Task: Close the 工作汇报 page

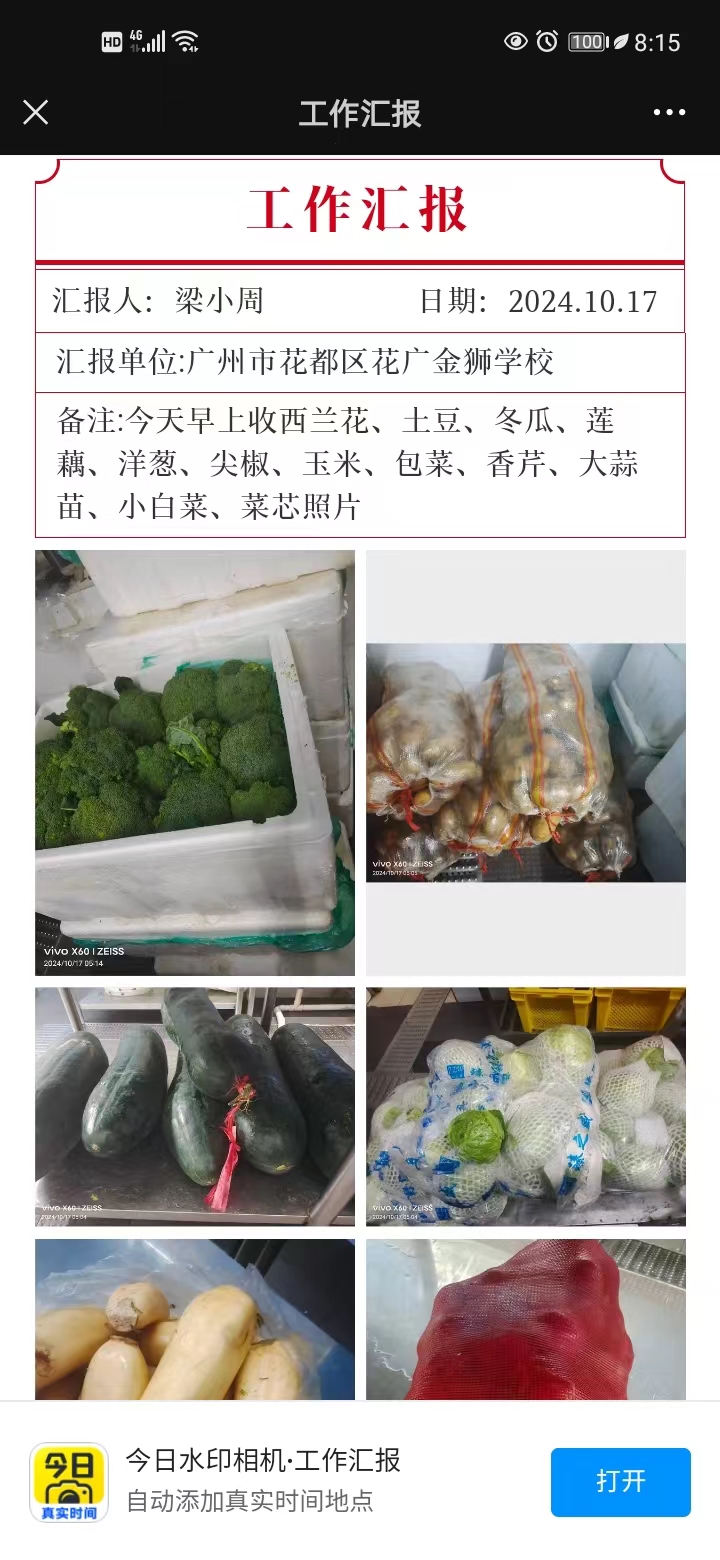Action: point(36,112)
